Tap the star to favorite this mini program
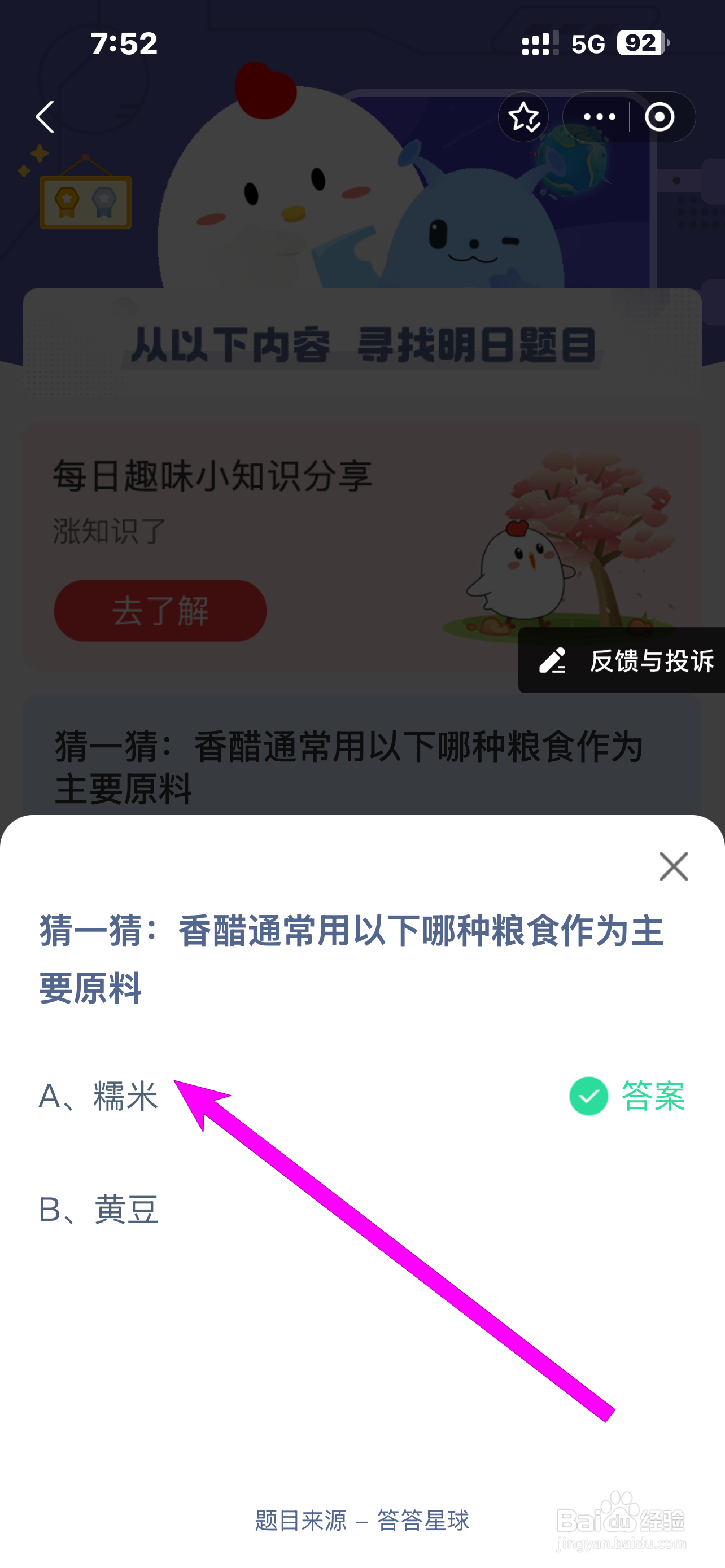 pyautogui.click(x=523, y=117)
